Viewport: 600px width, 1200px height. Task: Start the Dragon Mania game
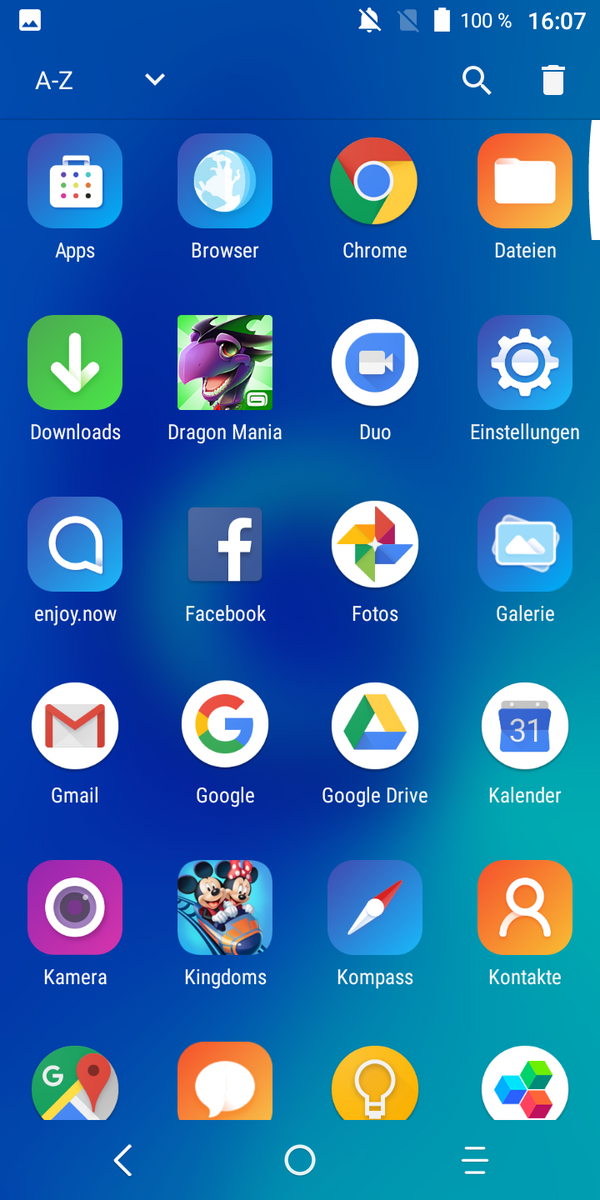click(x=225, y=363)
